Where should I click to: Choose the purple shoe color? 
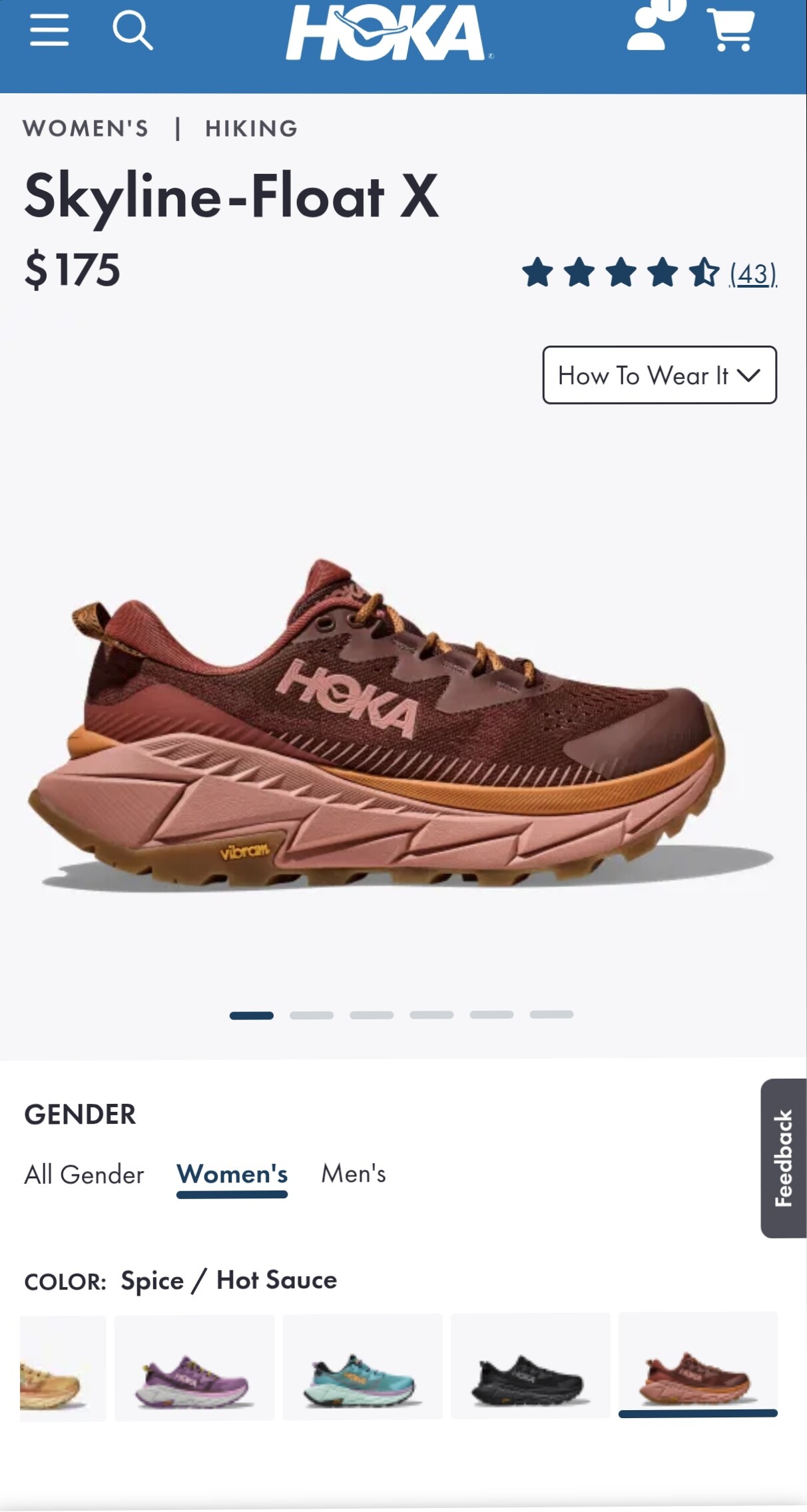pyautogui.click(x=194, y=1368)
